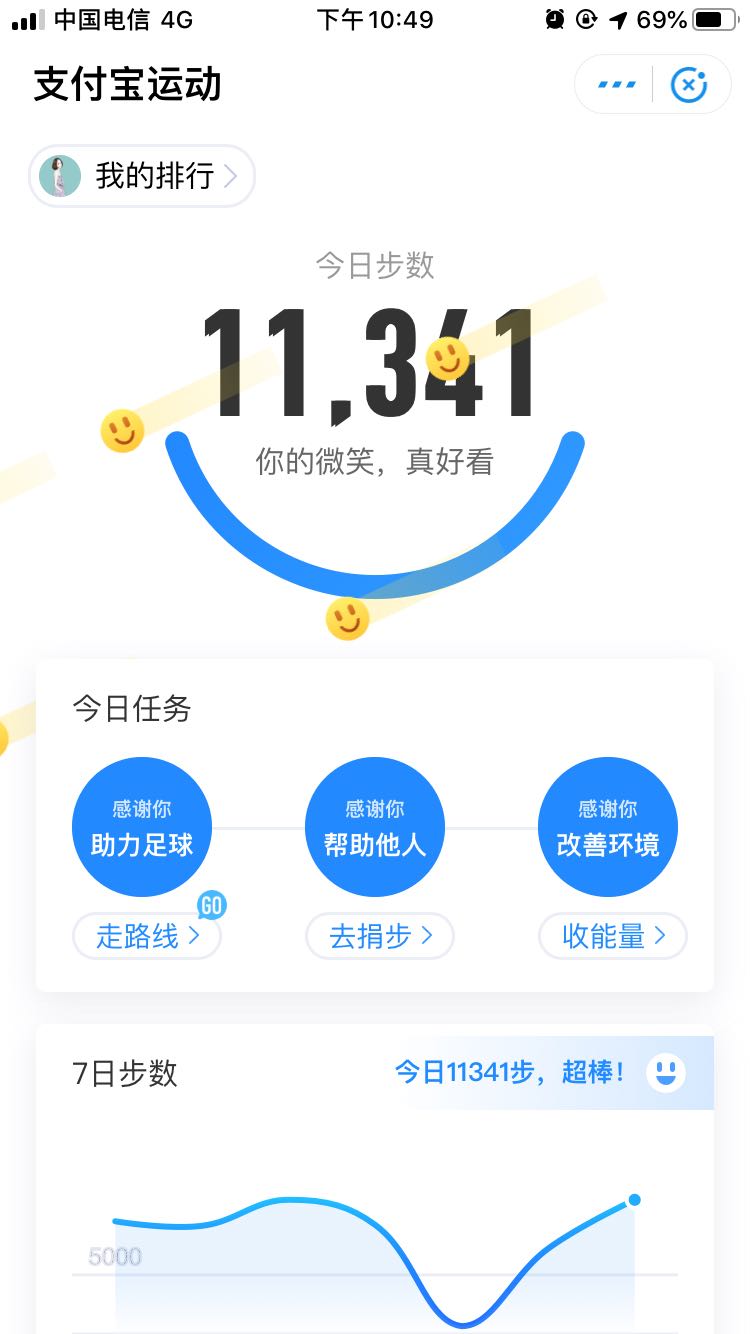The image size is (750, 1334).
Task: Select the 帮助他人 task circle
Action: coord(375,827)
